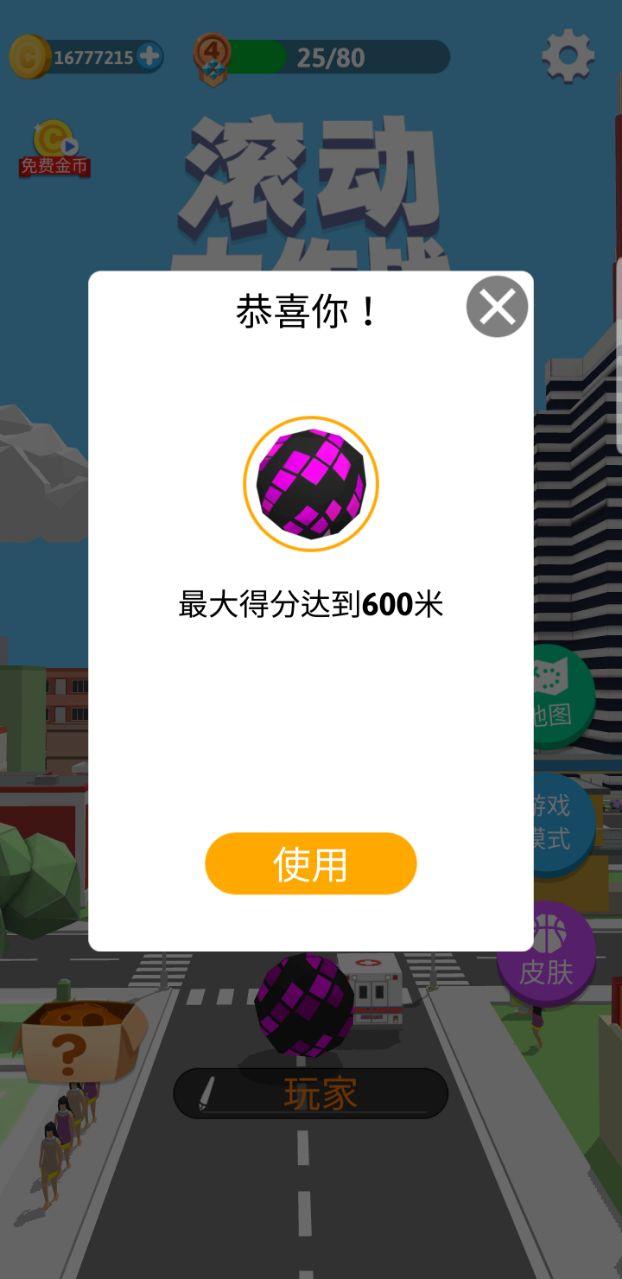
Task: Add more coins with the plus icon
Action: [149, 57]
